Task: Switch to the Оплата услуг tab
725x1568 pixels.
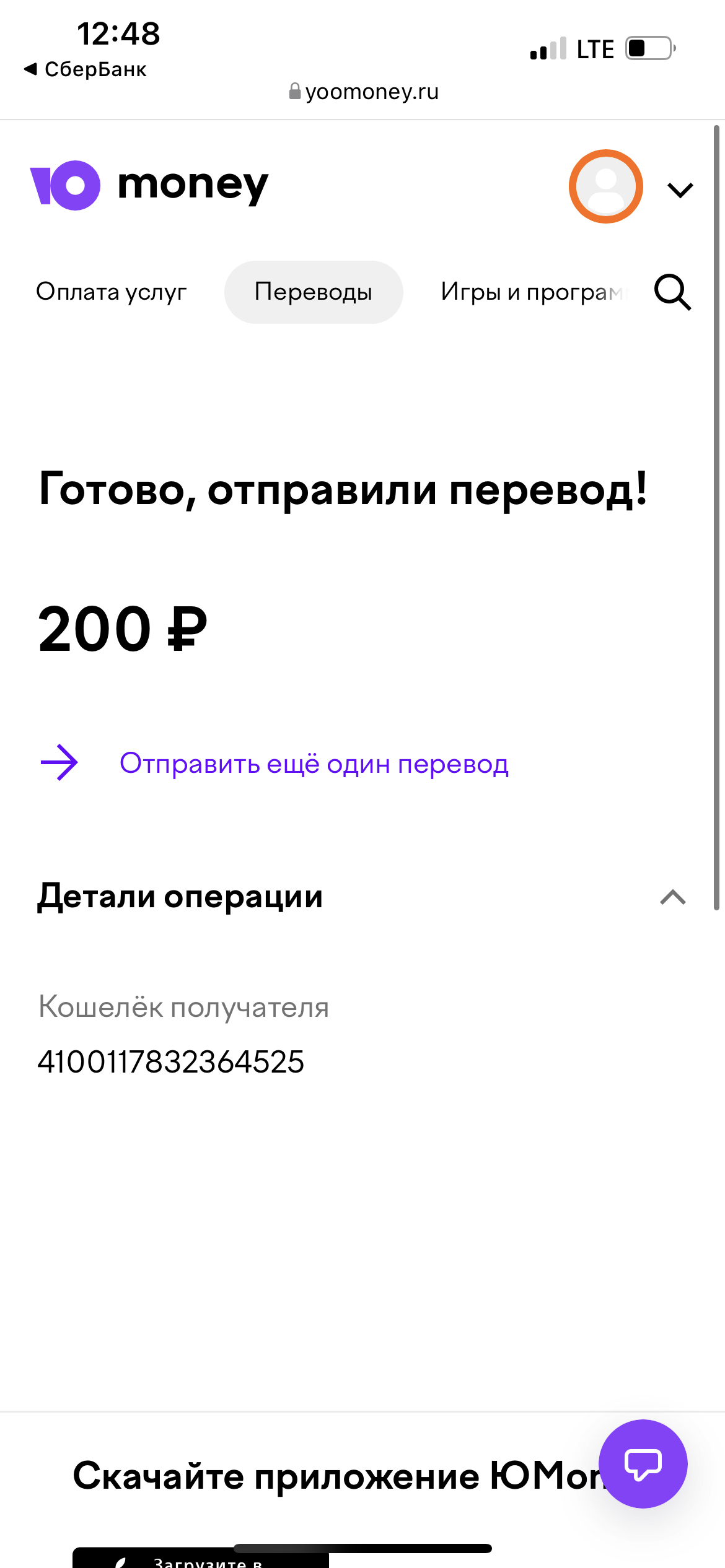Action: click(x=112, y=292)
